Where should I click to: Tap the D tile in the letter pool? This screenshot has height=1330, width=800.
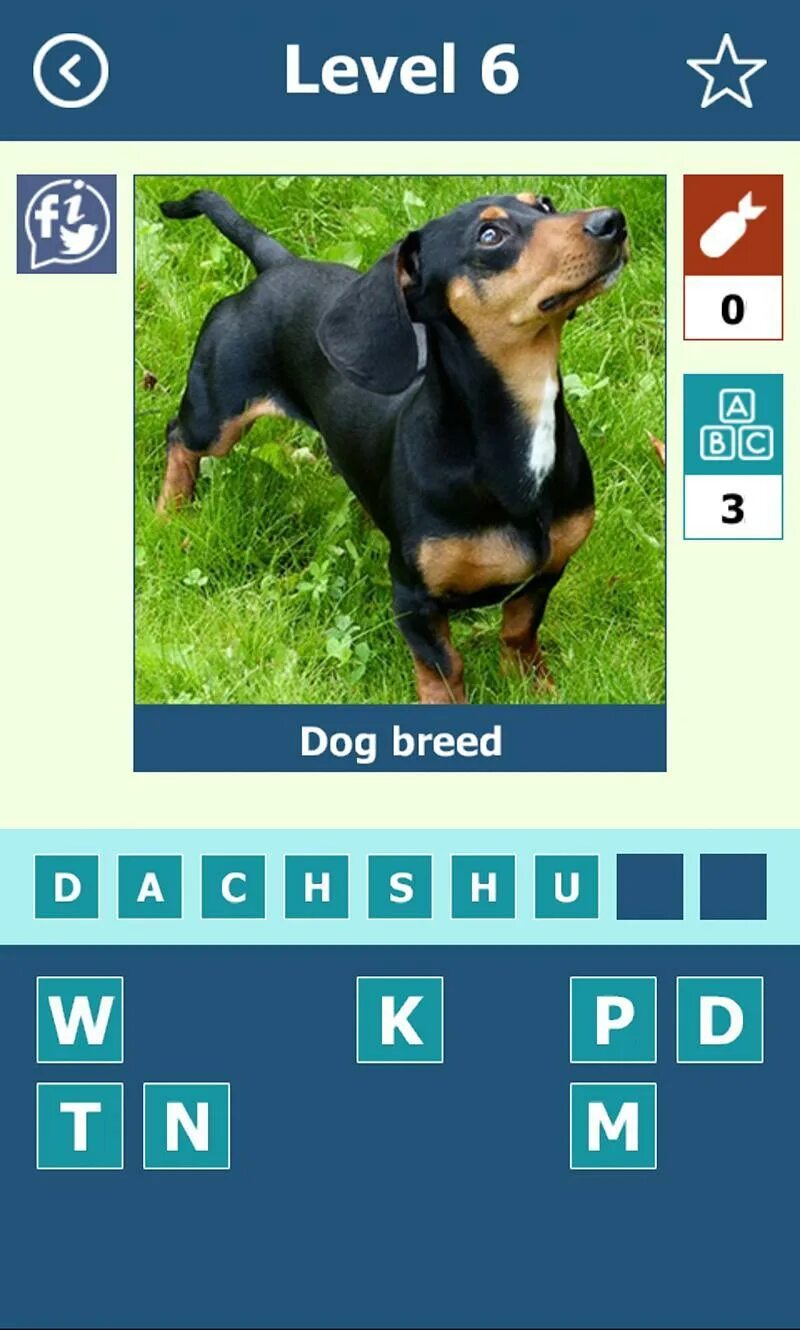pyautogui.click(x=720, y=1020)
